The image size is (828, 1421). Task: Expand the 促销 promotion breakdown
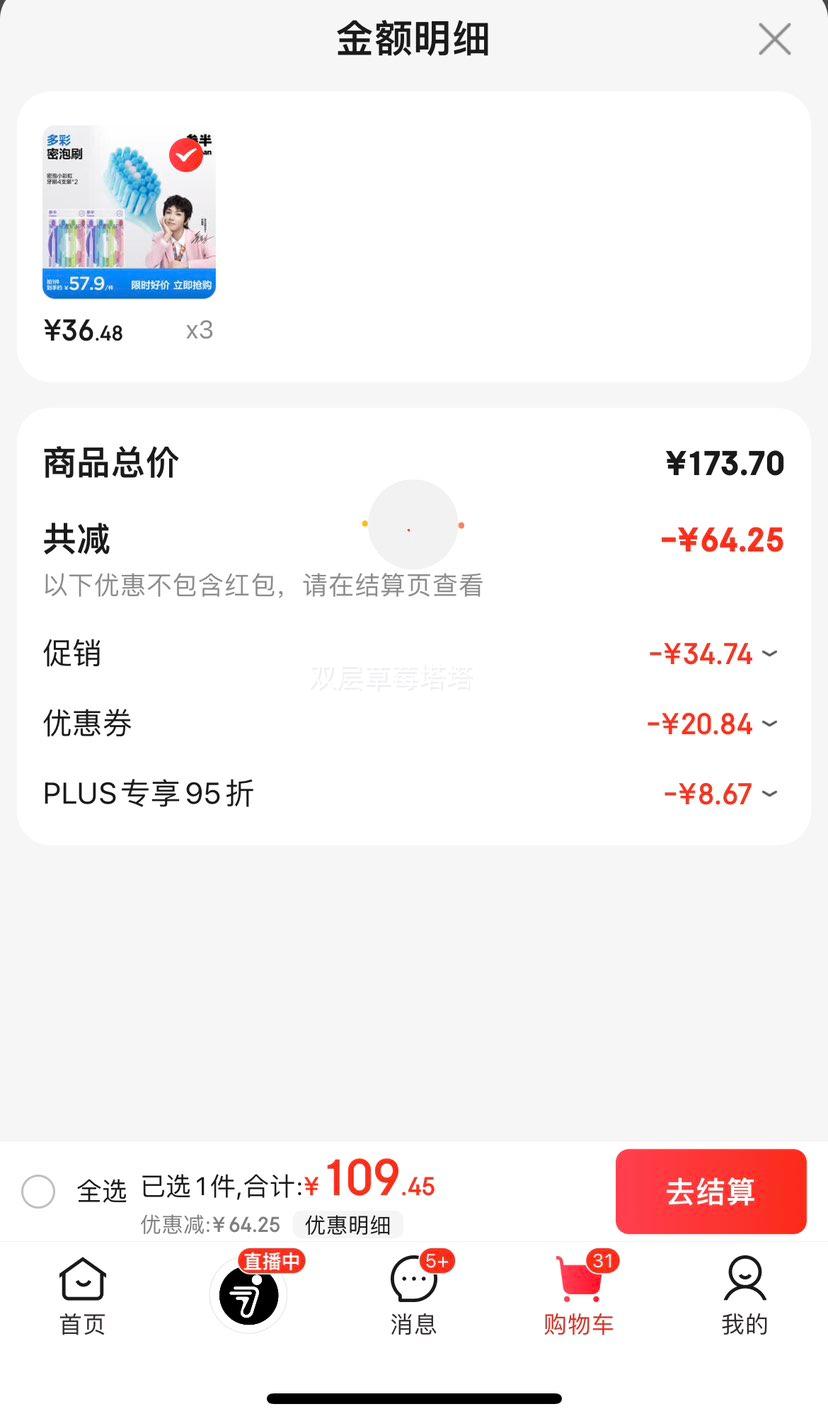click(768, 654)
